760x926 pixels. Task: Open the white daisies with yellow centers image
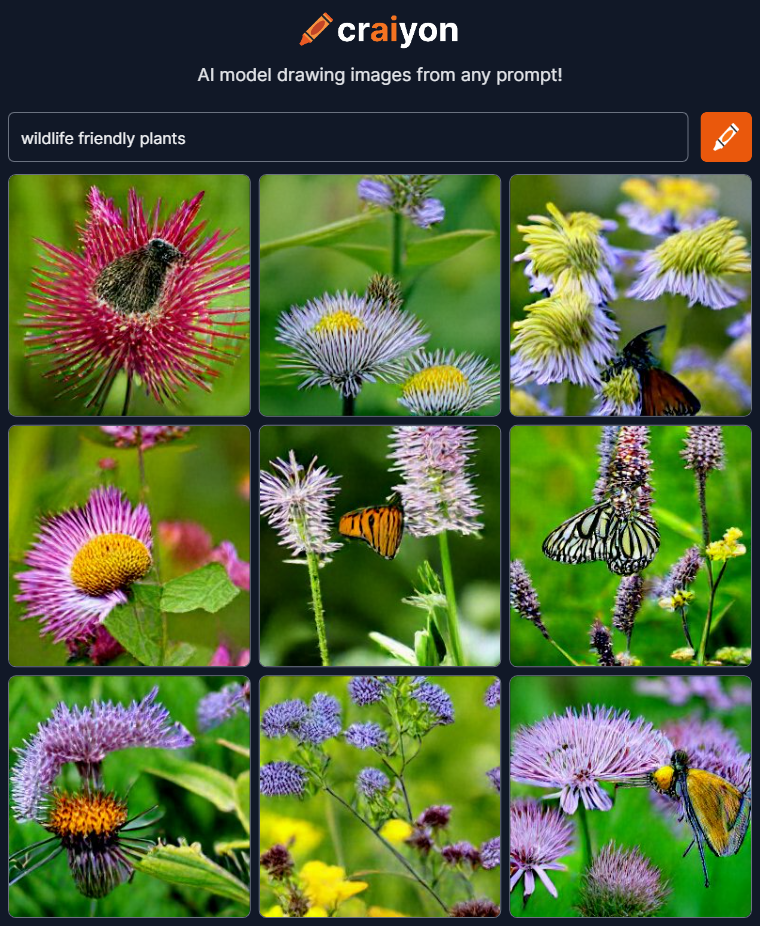pyautogui.click(x=380, y=296)
